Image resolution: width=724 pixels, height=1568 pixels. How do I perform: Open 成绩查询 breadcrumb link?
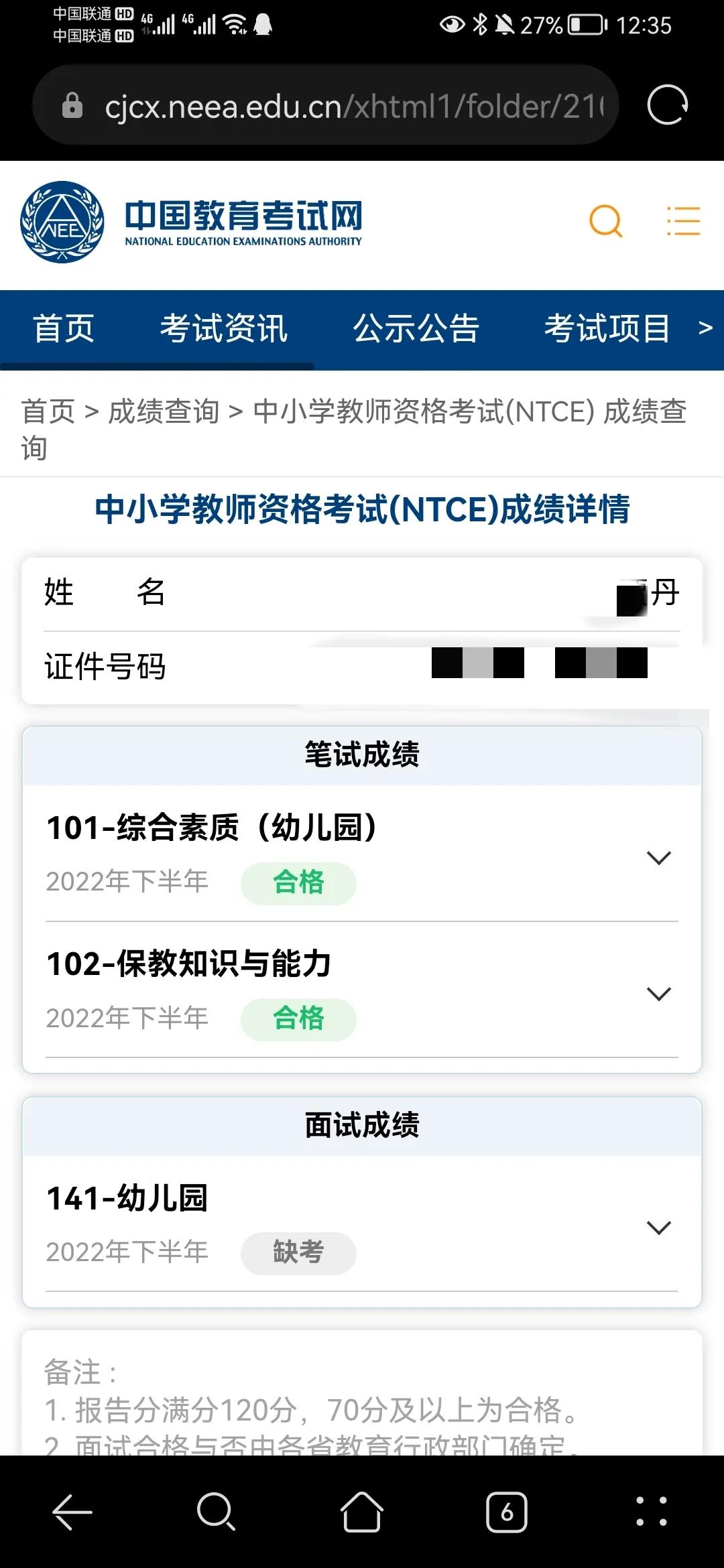164,413
